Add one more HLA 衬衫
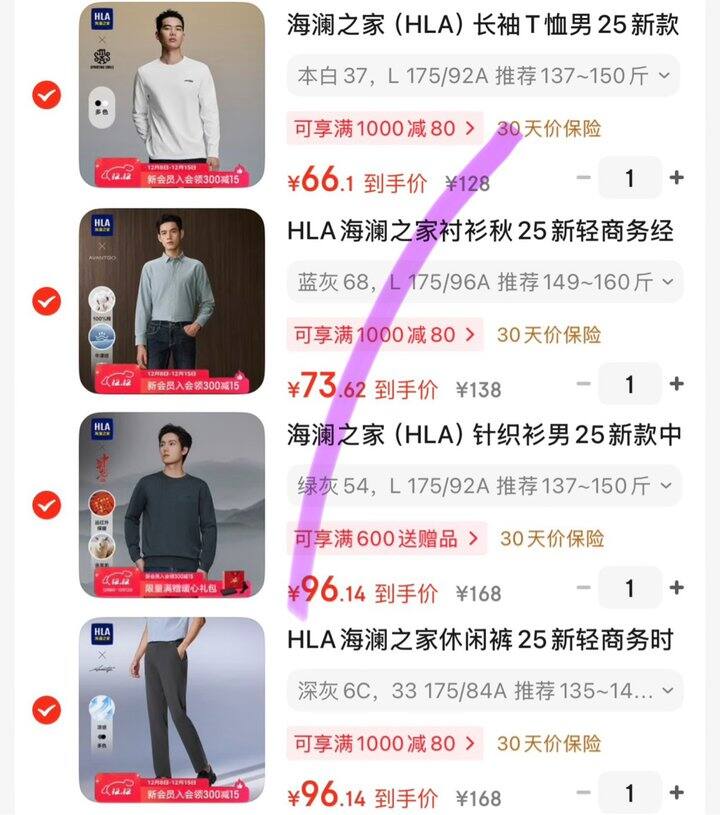The width and height of the screenshot is (720, 815). tap(677, 384)
